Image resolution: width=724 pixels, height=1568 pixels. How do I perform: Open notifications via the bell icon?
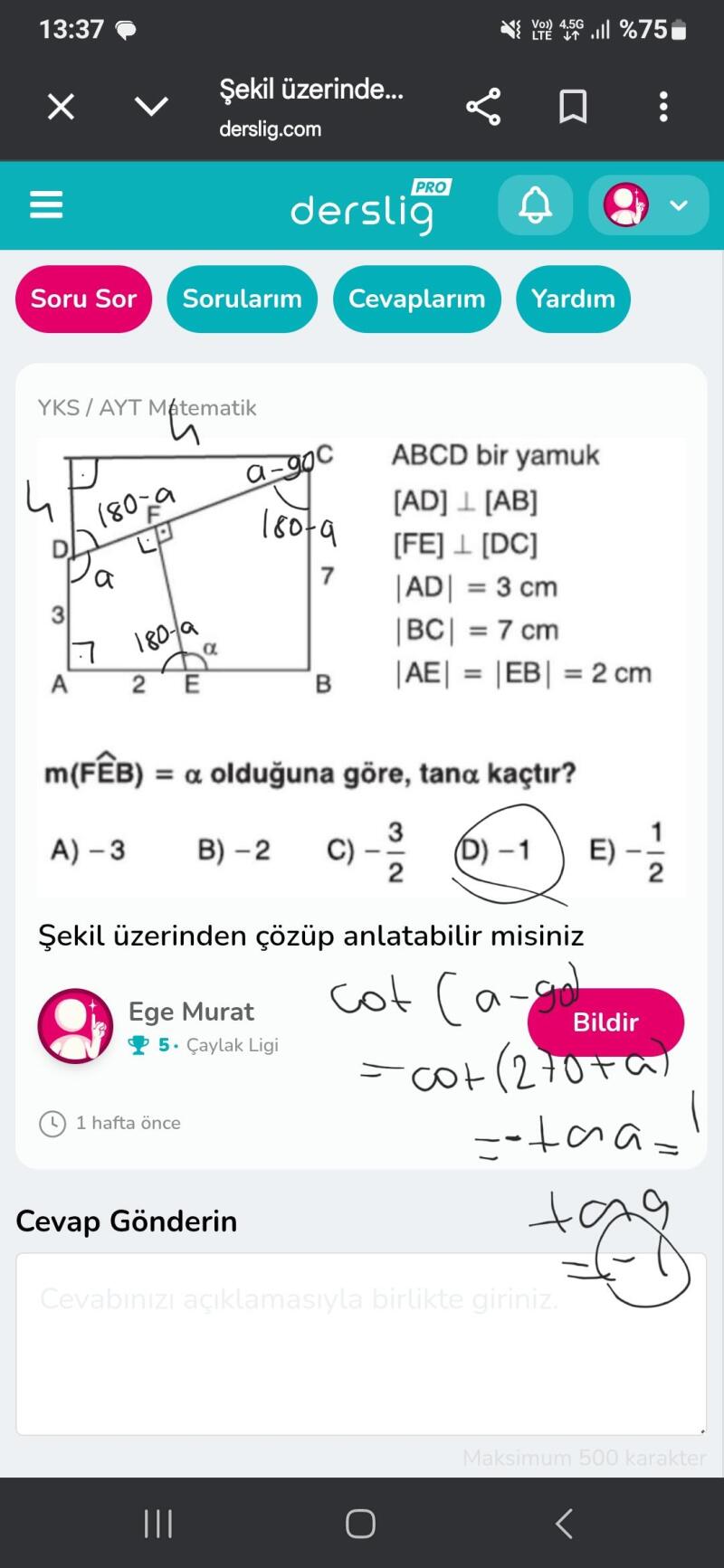coord(535,205)
